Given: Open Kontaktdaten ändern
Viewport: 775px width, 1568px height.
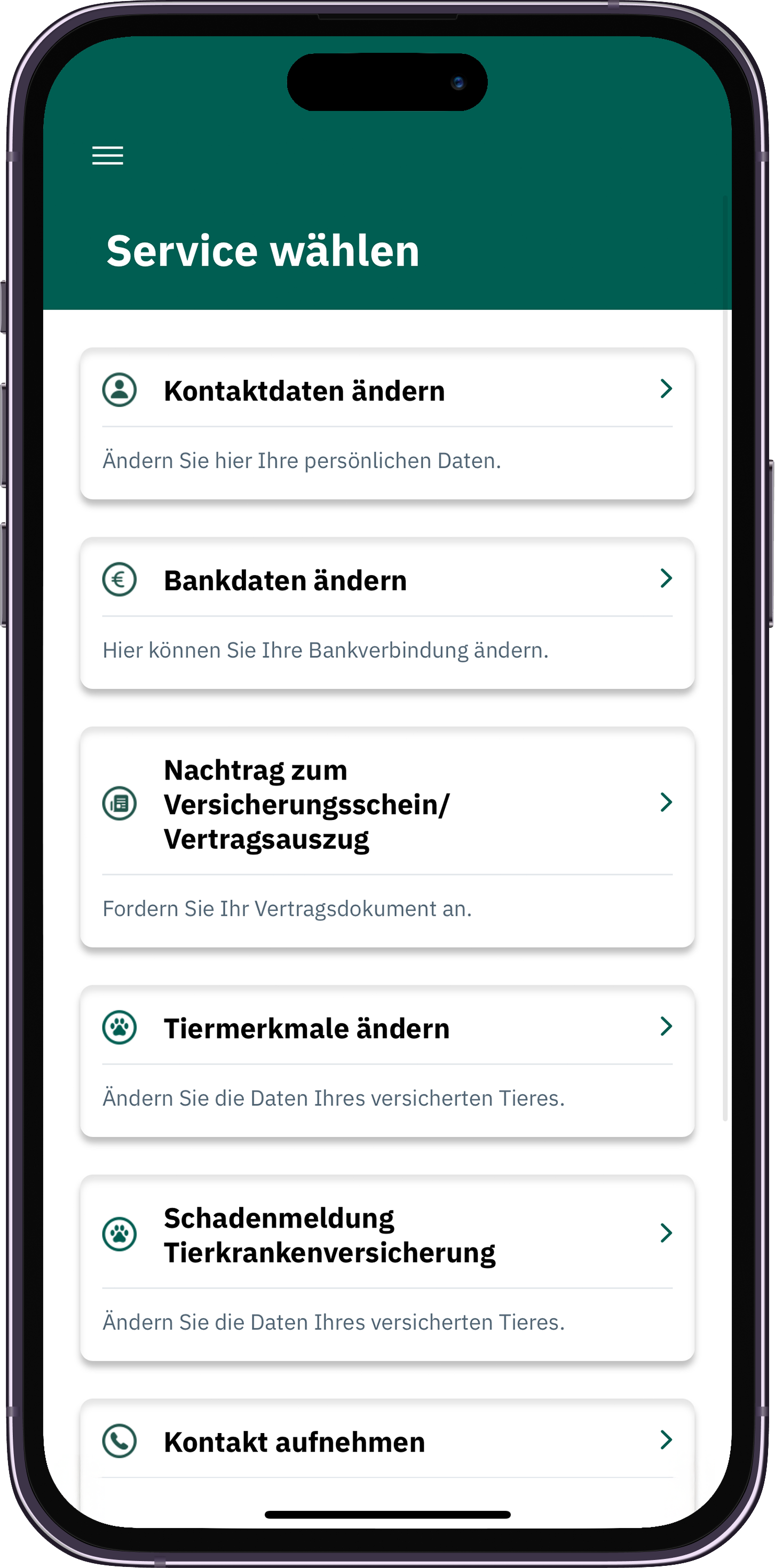Looking at the screenshot, I should 387,423.
